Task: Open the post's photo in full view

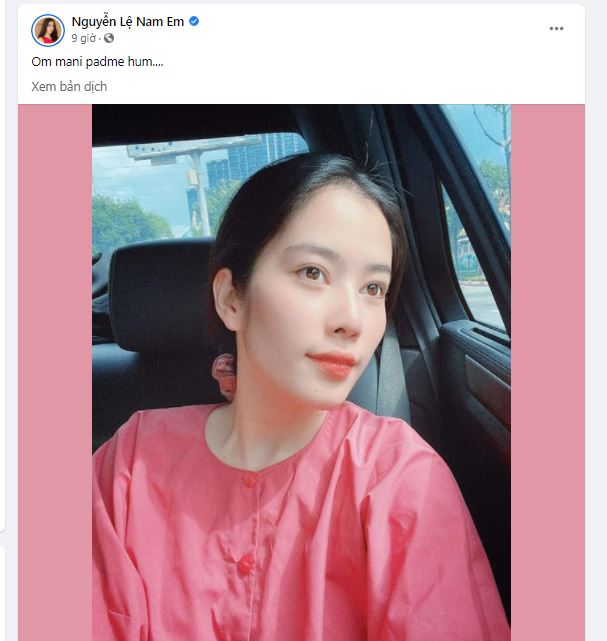Action: pyautogui.click(x=301, y=372)
